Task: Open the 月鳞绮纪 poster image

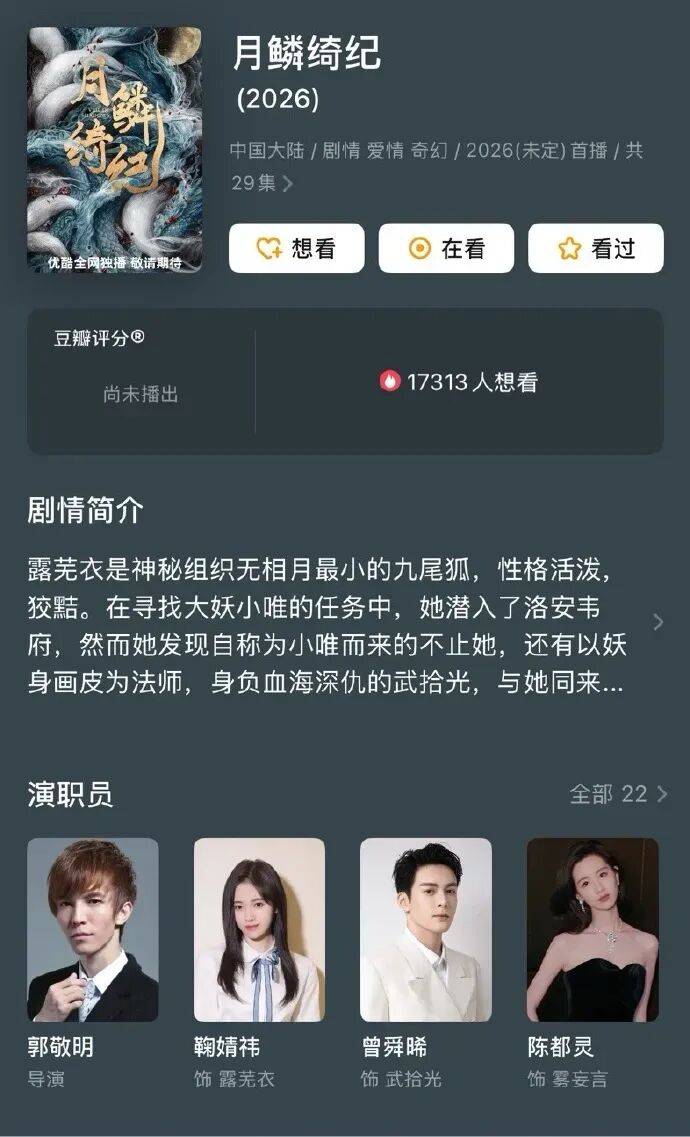Action: coord(114,150)
